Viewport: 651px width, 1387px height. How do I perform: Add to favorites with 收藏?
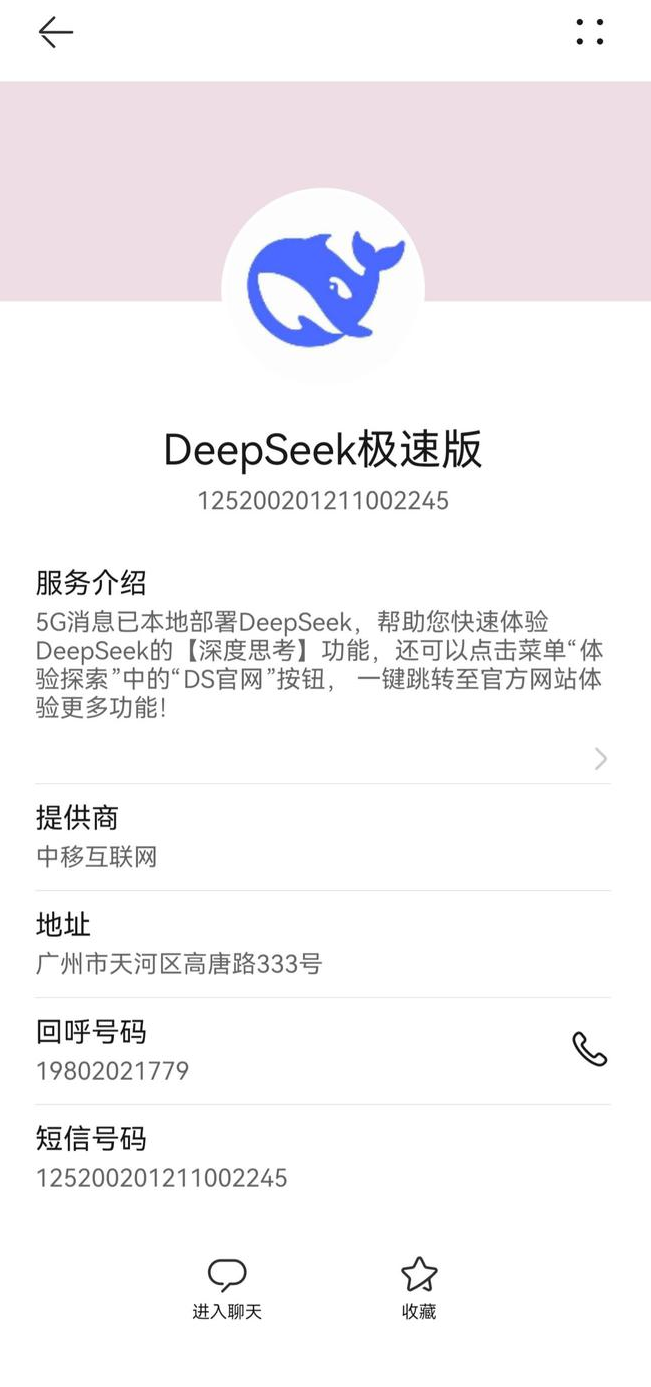(419, 1289)
